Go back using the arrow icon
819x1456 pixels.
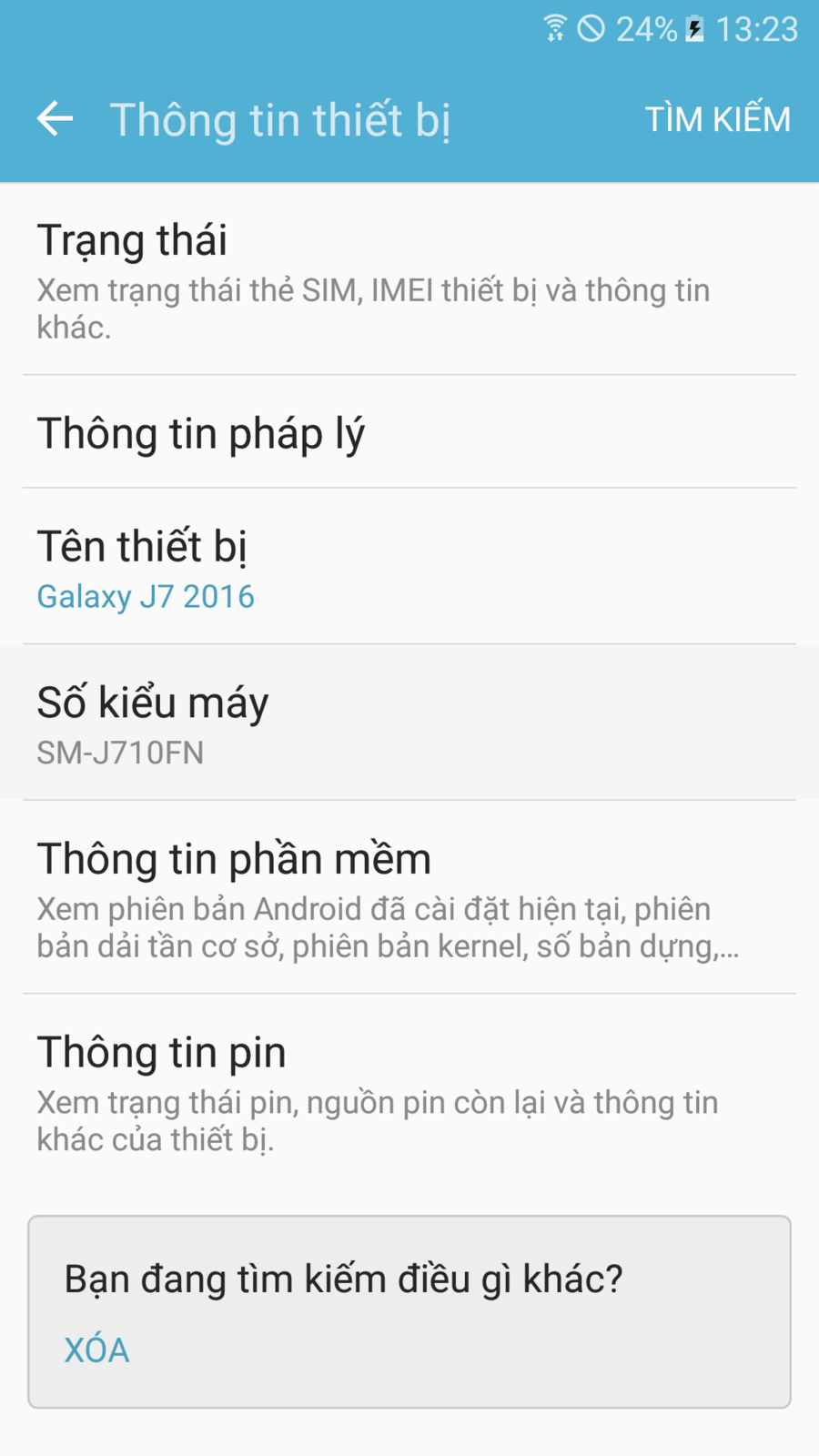[x=55, y=119]
